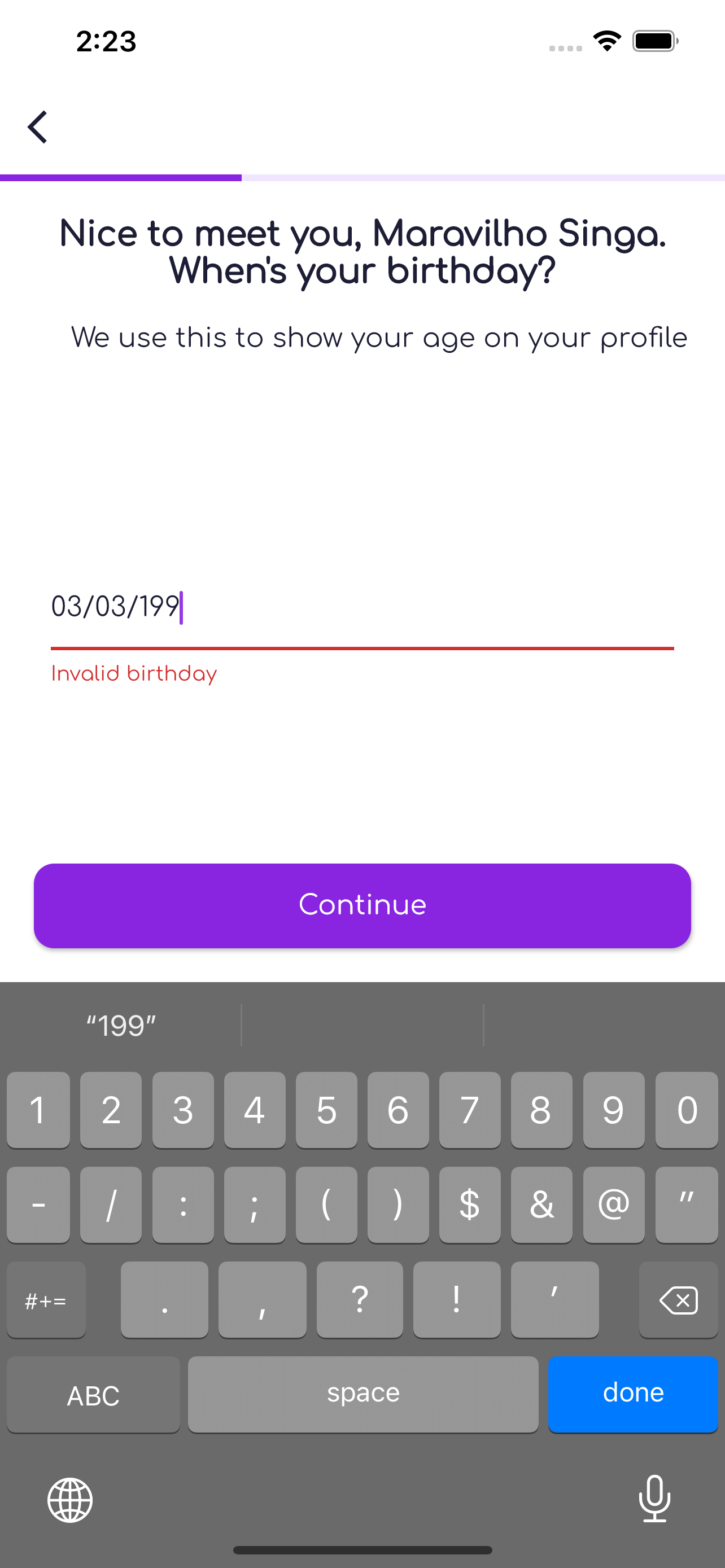725x1568 pixels.
Task: Go back to the previous step
Action: pyautogui.click(x=38, y=127)
